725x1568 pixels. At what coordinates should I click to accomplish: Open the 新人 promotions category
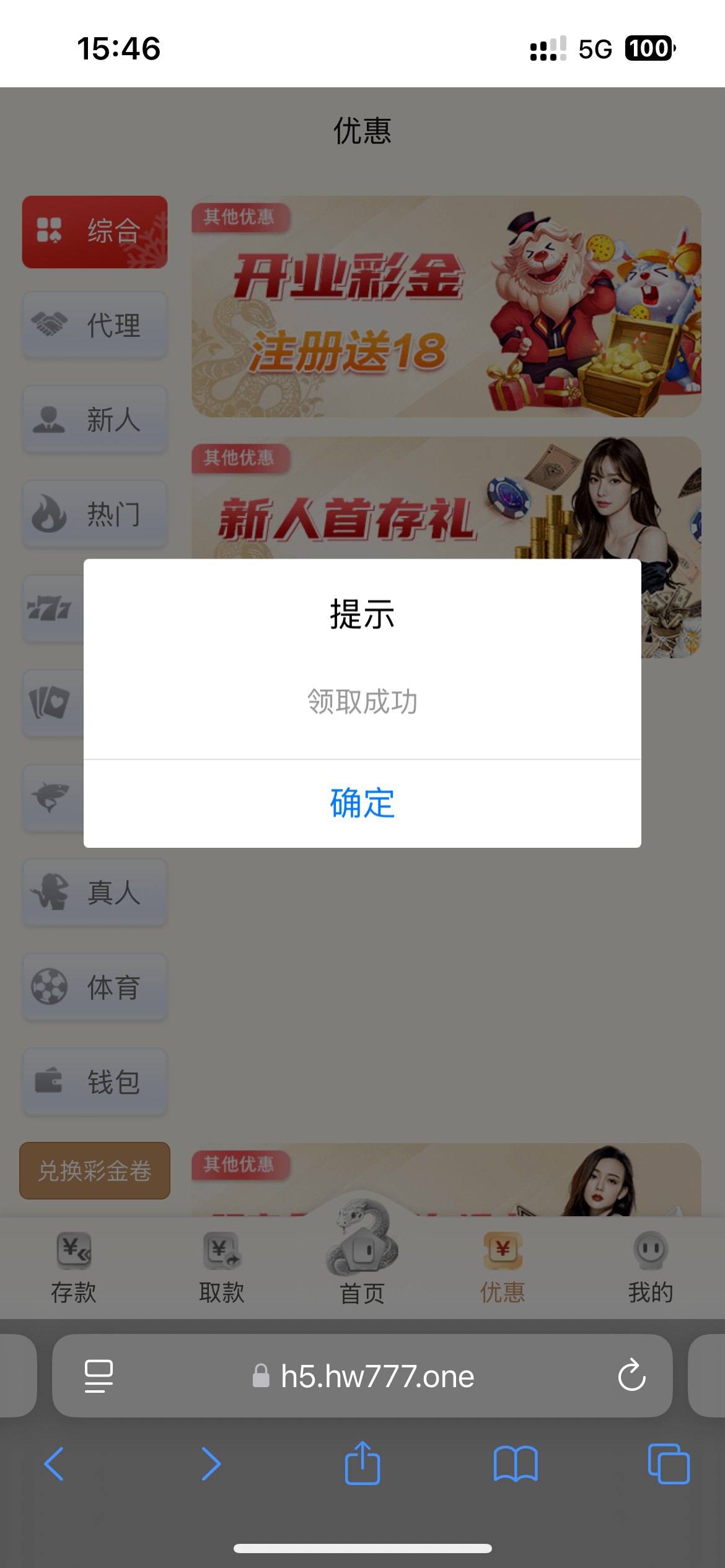pos(95,419)
